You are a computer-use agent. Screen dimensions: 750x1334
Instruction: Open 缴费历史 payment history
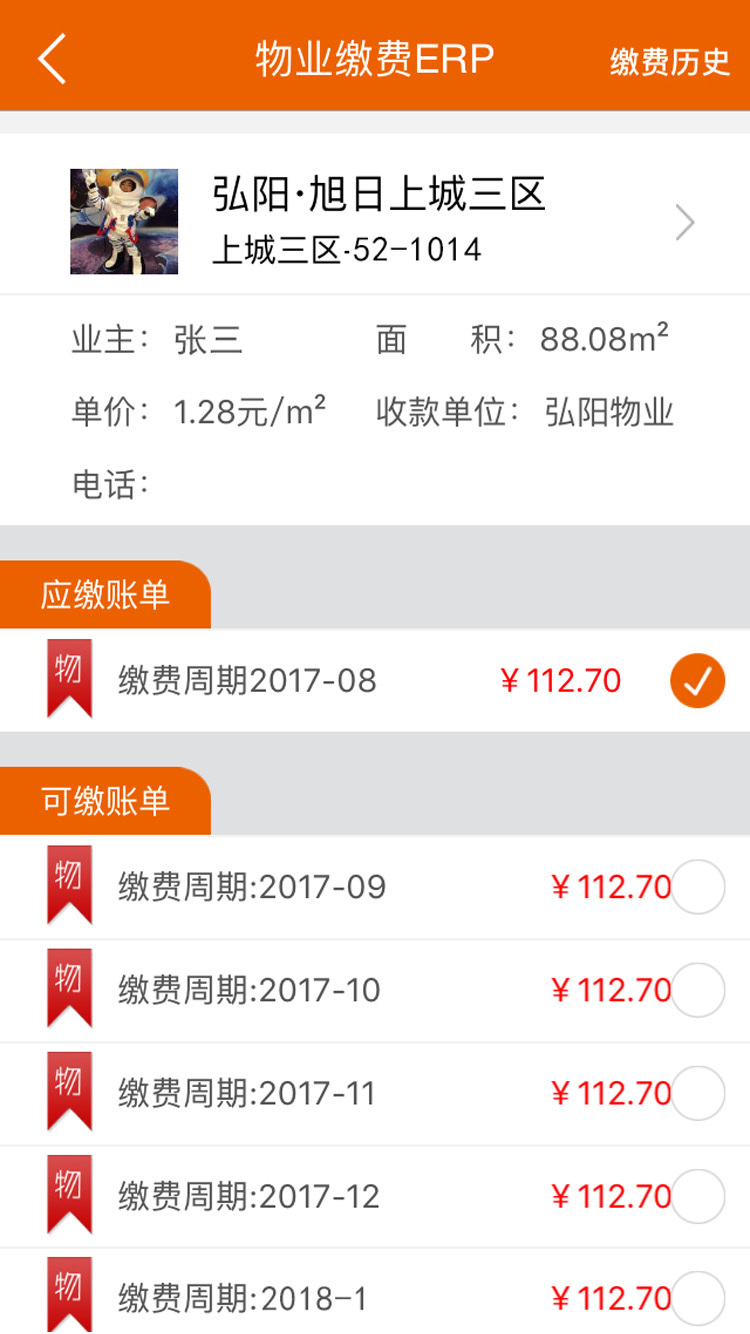(669, 61)
